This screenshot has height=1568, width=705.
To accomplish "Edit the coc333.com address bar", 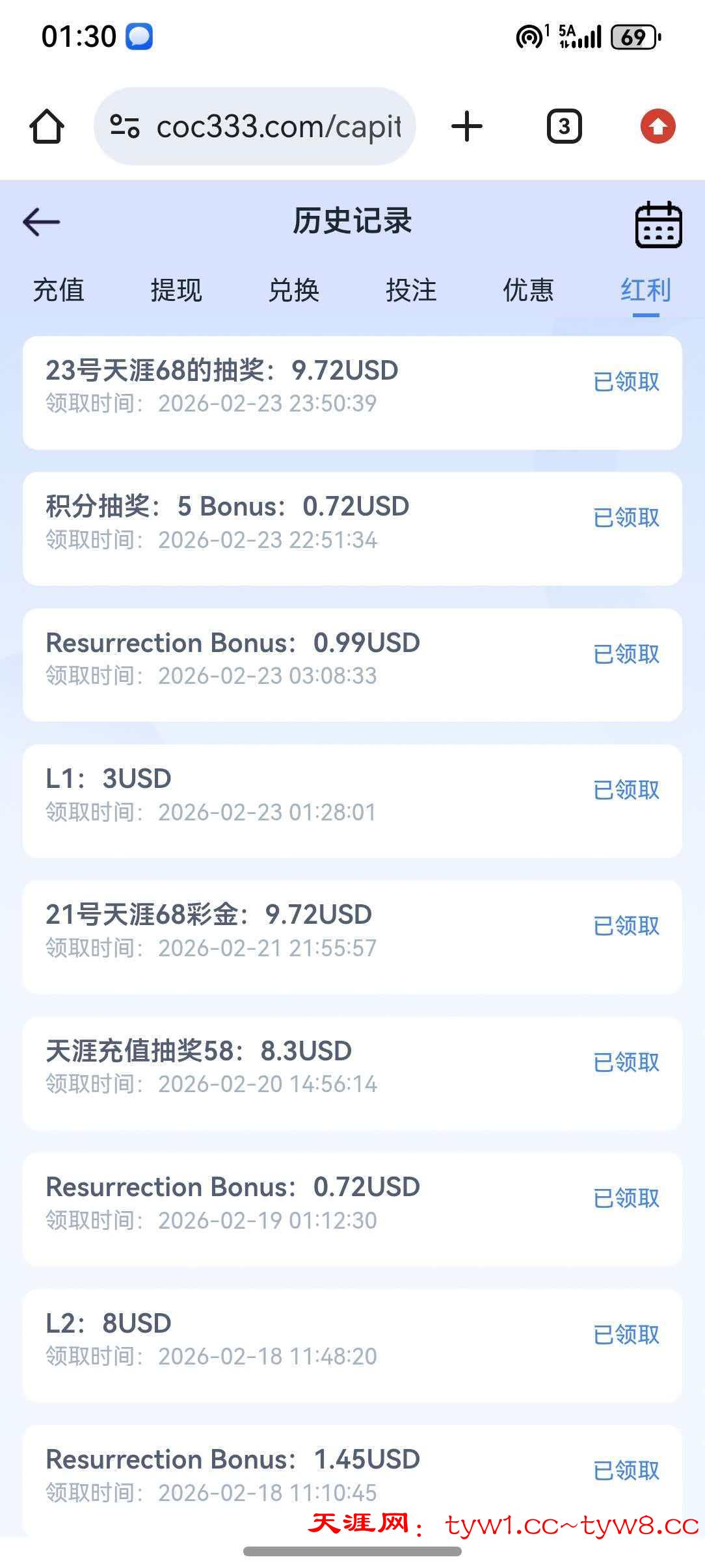I will coord(278,126).
